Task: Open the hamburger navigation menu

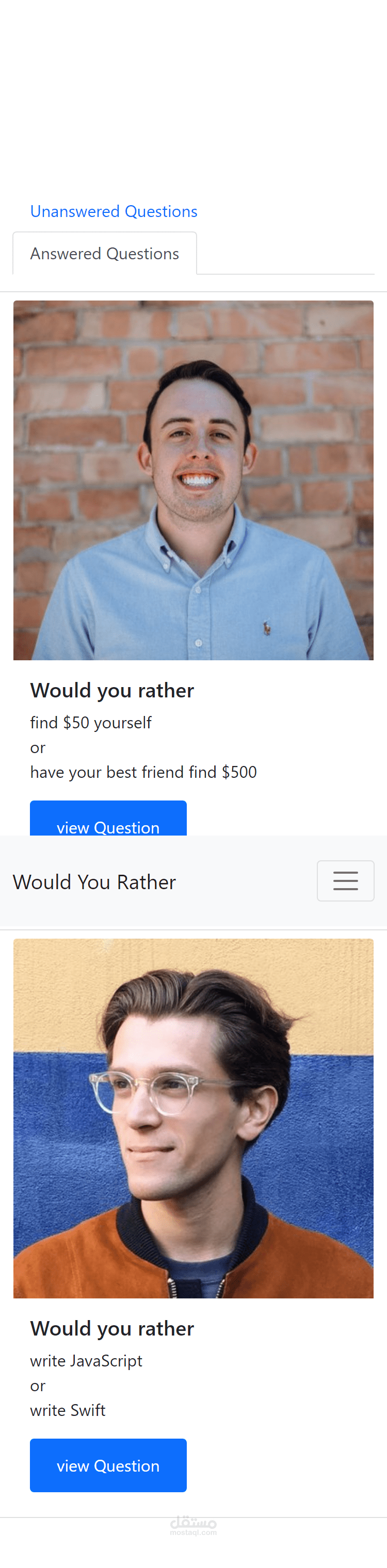Action: [345, 880]
